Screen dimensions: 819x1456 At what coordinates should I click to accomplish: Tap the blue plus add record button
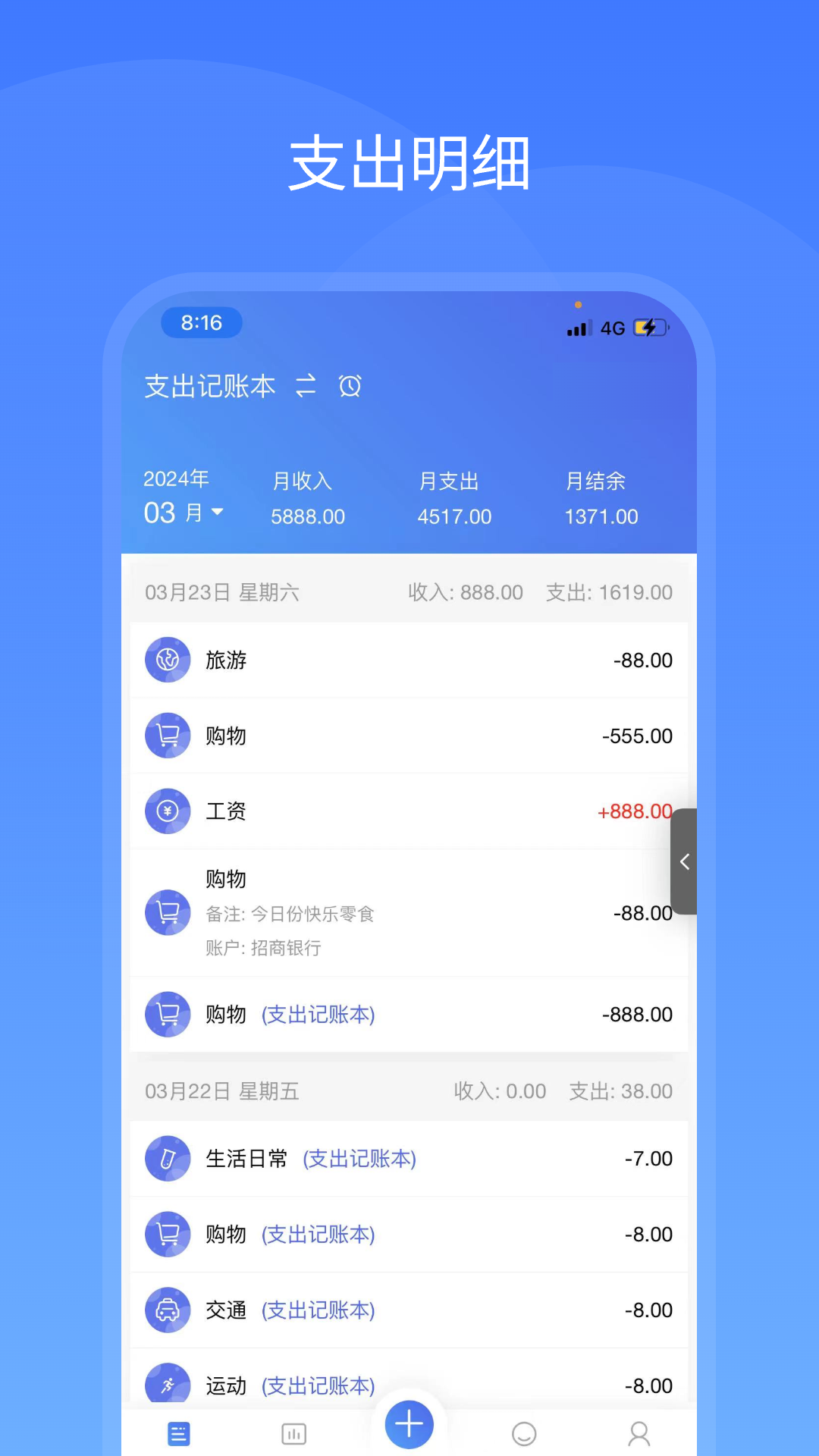click(x=409, y=1424)
